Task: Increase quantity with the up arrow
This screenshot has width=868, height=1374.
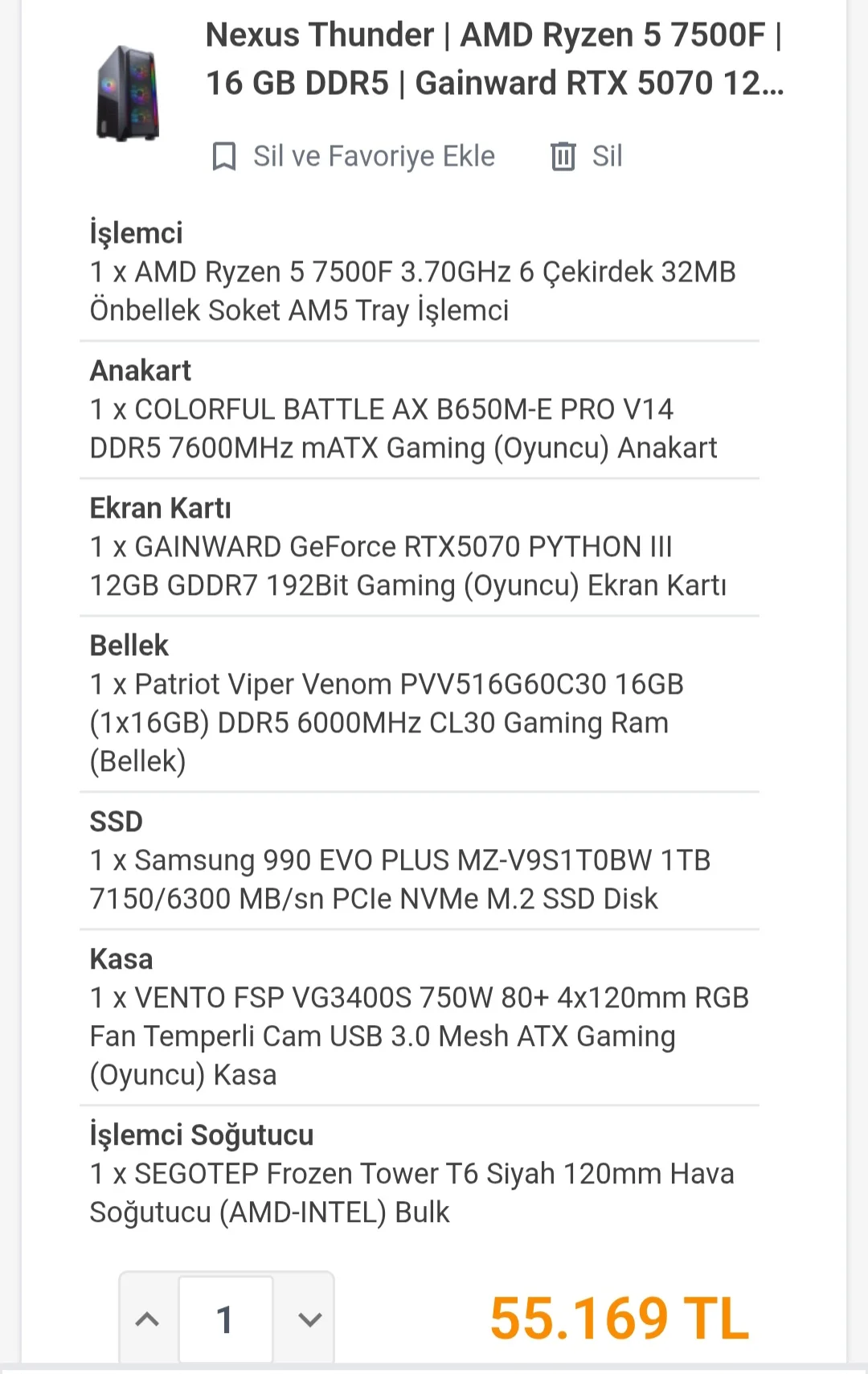Action: tap(148, 1319)
